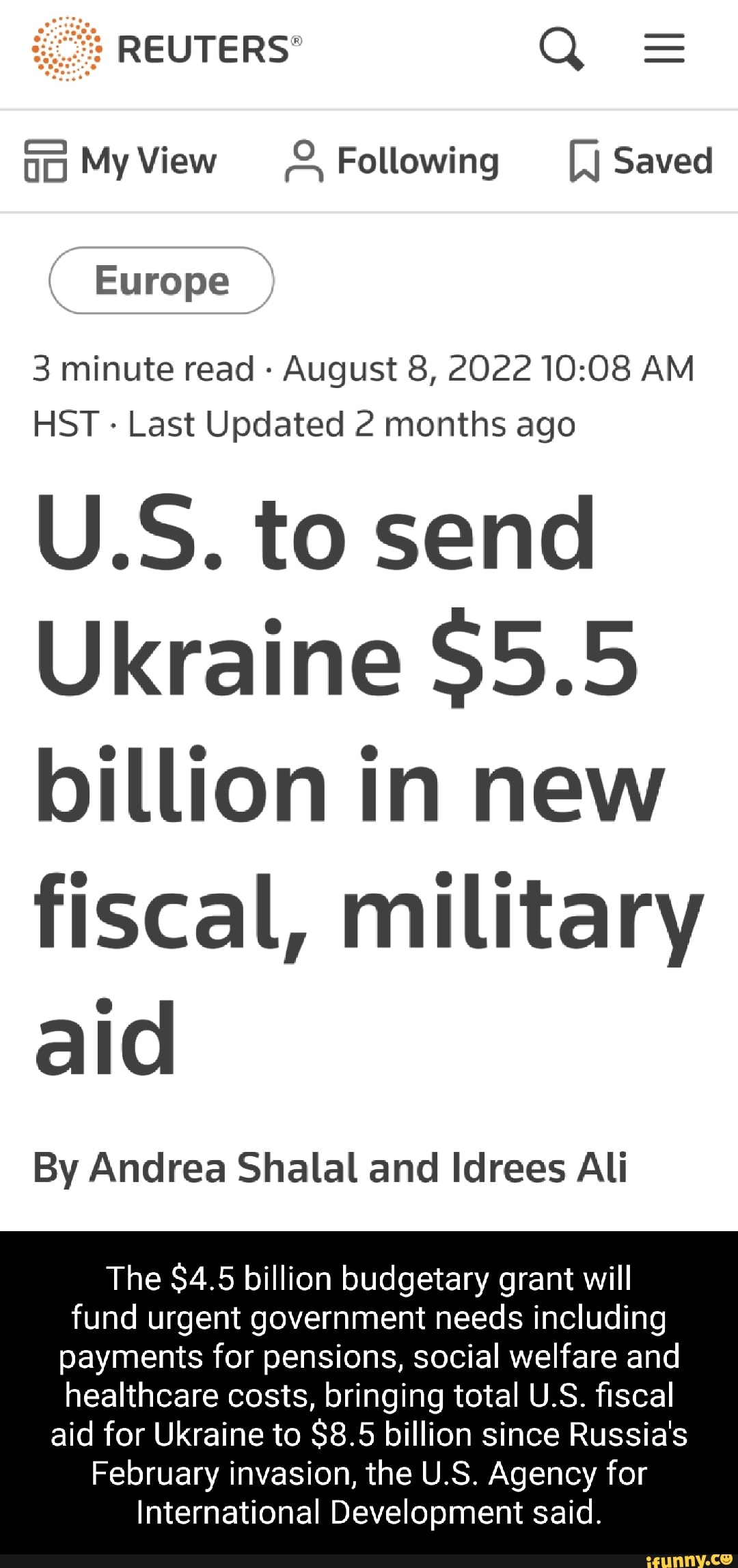Image resolution: width=738 pixels, height=1568 pixels.
Task: Open the Reuters search icon
Action: point(562,51)
